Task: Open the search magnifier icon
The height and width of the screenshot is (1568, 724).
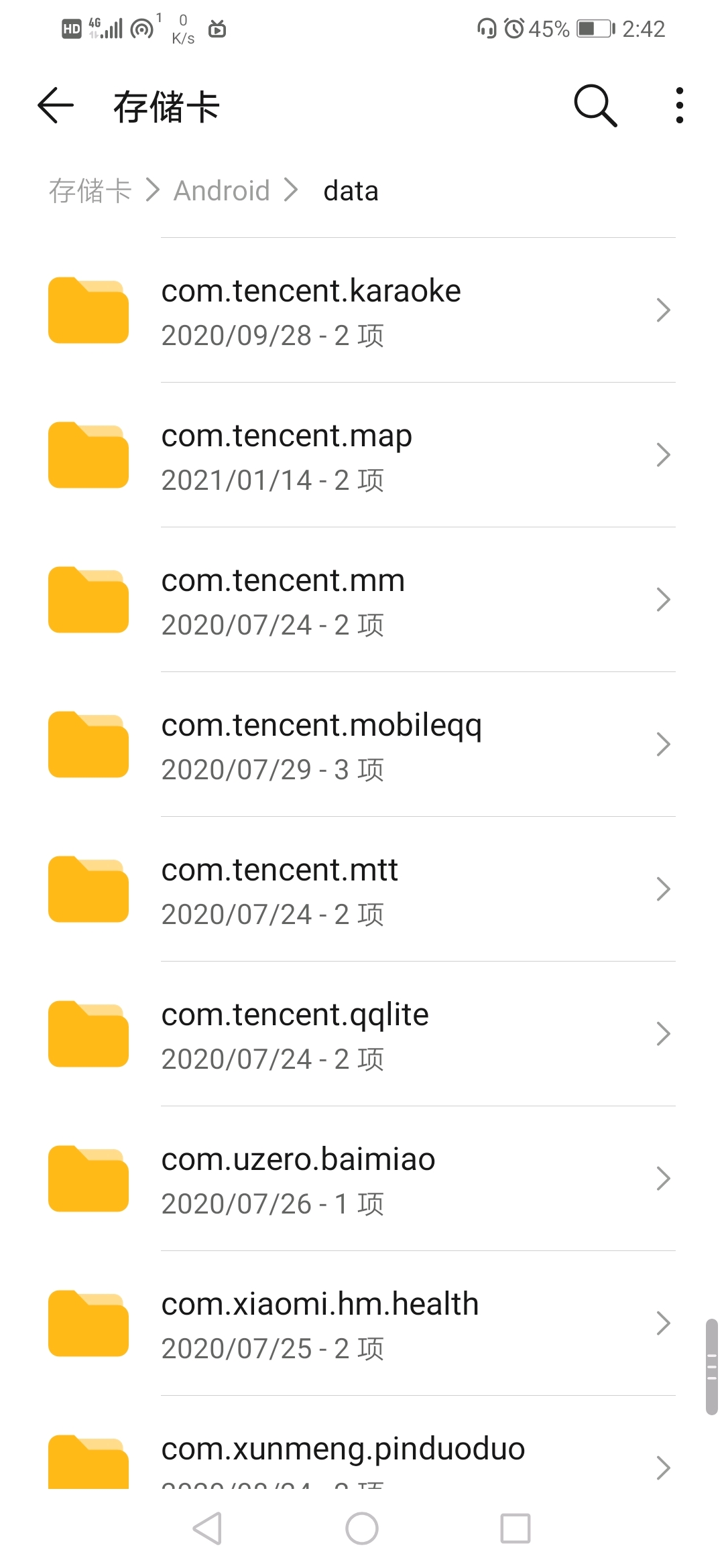Action: (x=595, y=106)
